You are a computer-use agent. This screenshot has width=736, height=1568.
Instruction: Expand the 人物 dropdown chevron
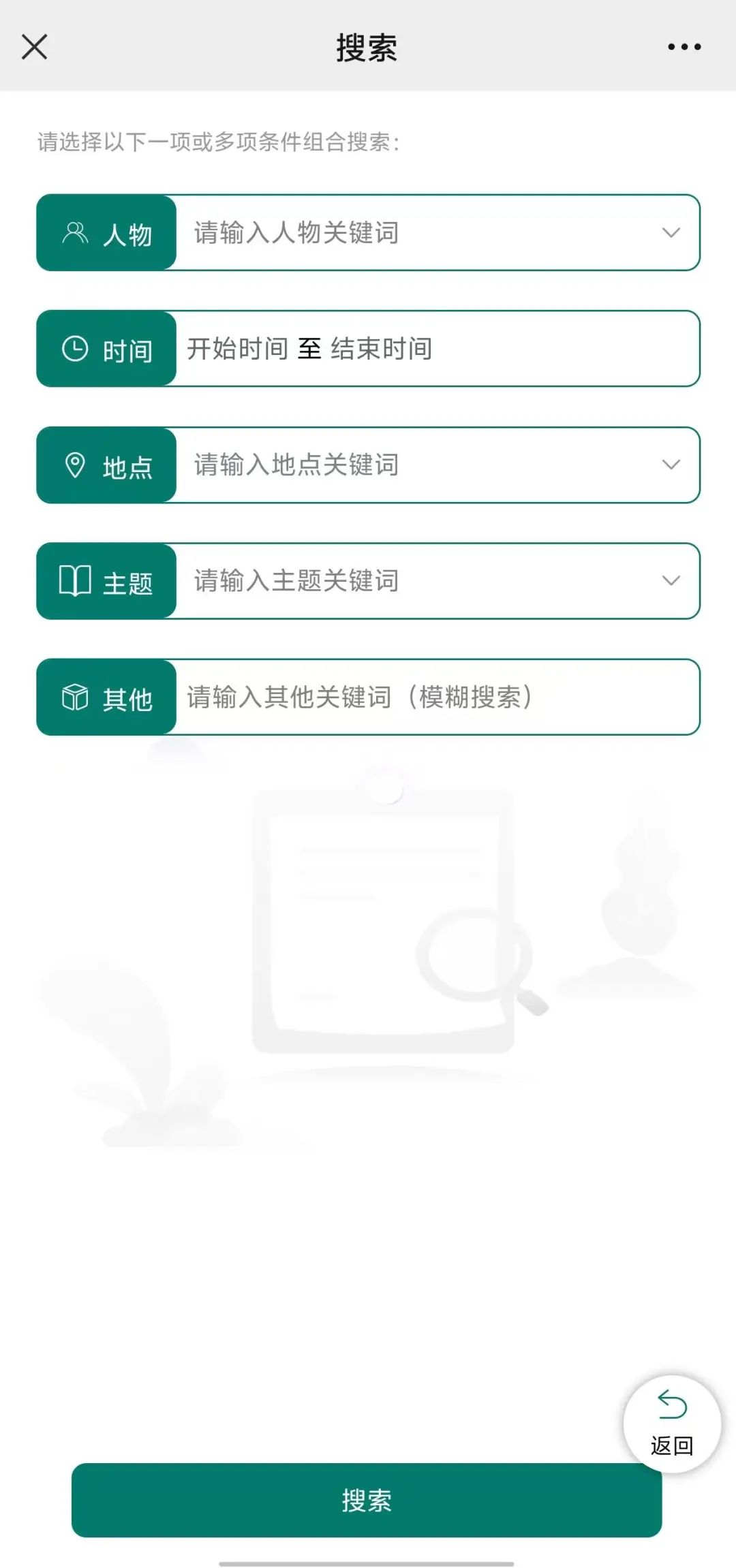click(x=671, y=233)
